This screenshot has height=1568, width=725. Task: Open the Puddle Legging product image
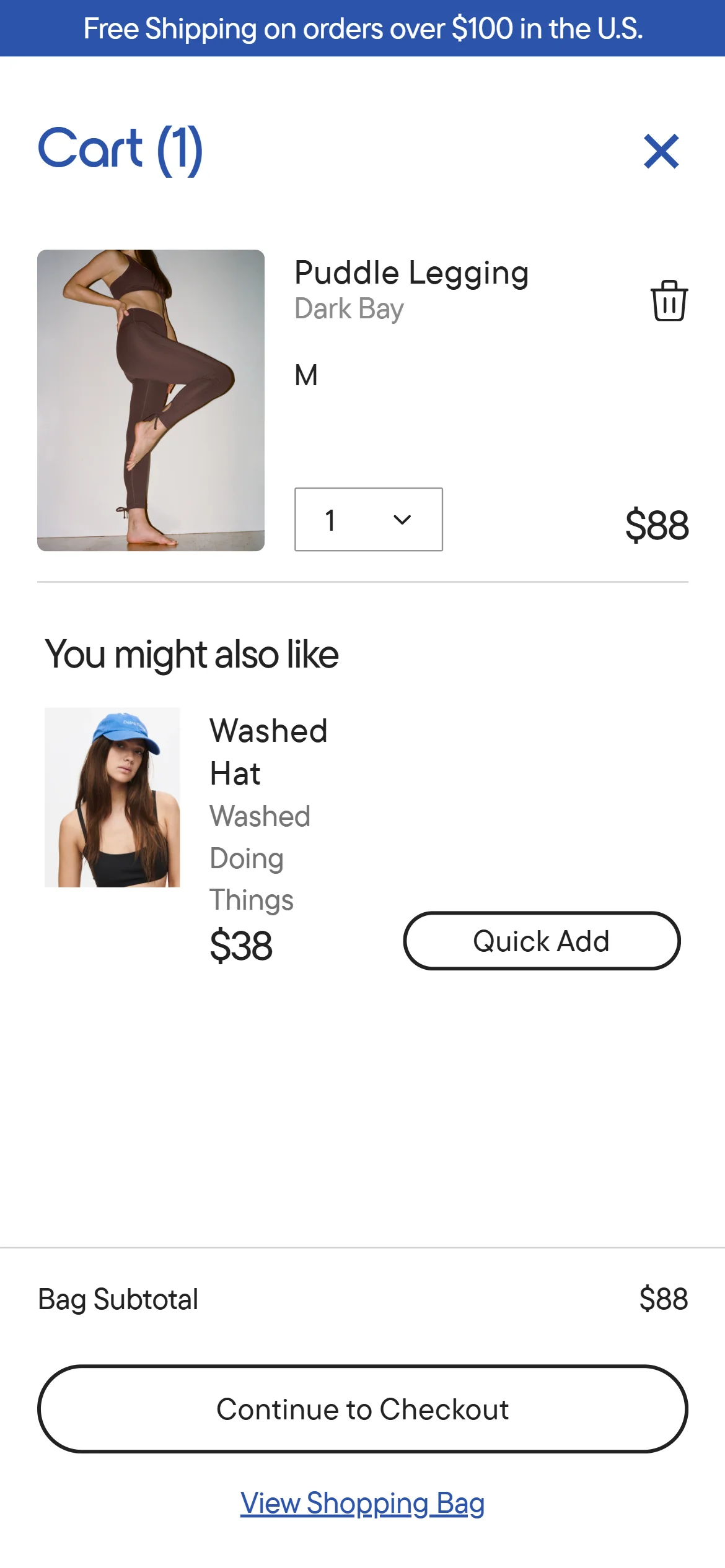click(x=151, y=400)
